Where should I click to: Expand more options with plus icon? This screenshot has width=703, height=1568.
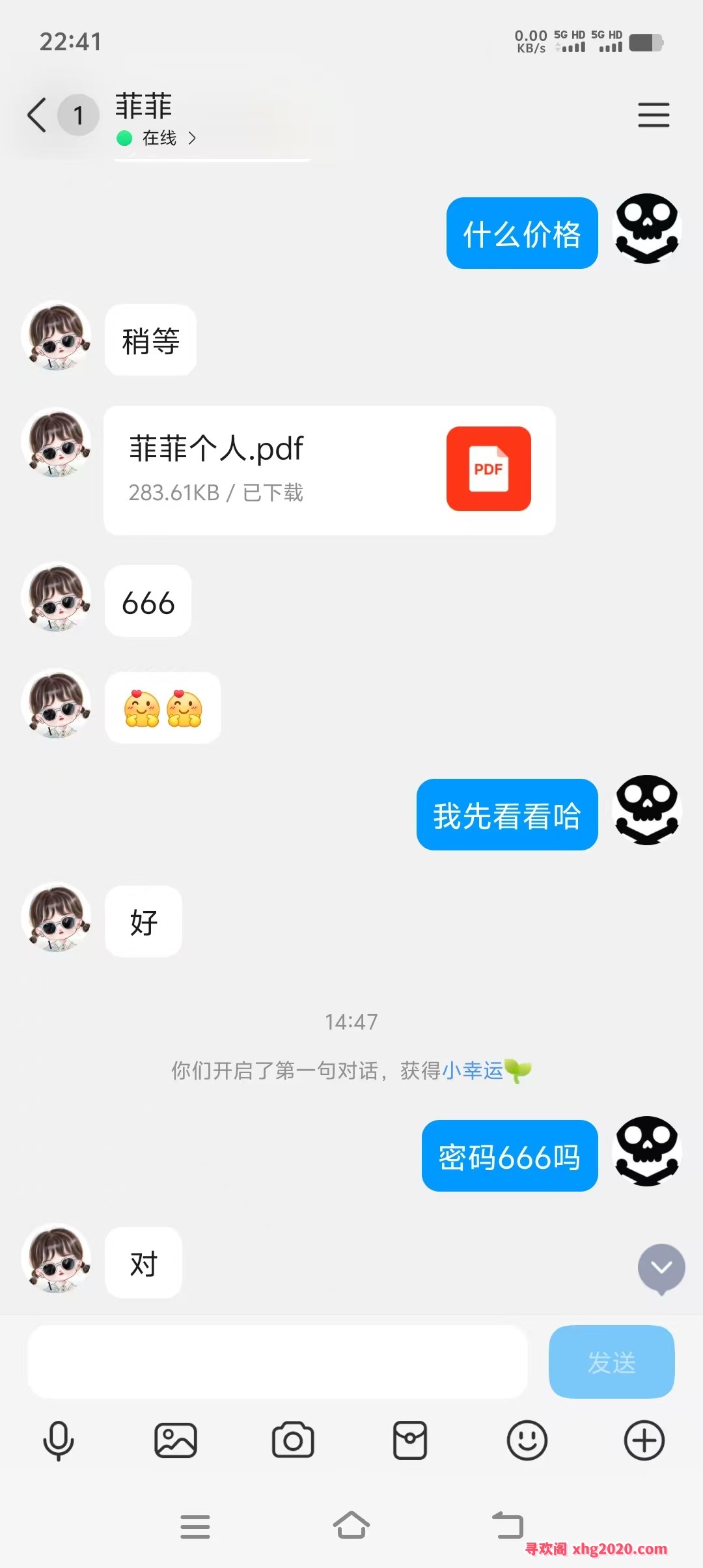click(x=644, y=1440)
